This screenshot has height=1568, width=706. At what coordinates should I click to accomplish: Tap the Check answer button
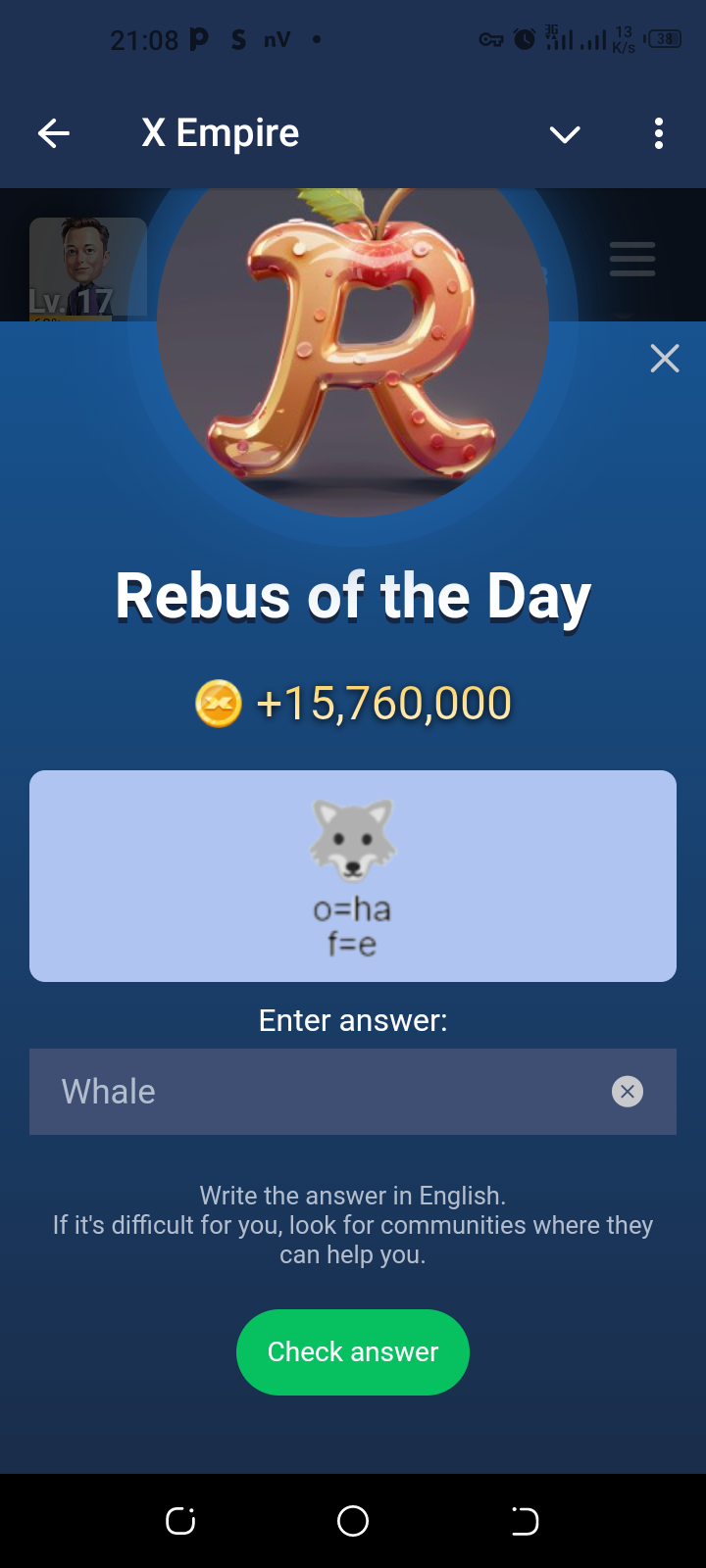353,1351
